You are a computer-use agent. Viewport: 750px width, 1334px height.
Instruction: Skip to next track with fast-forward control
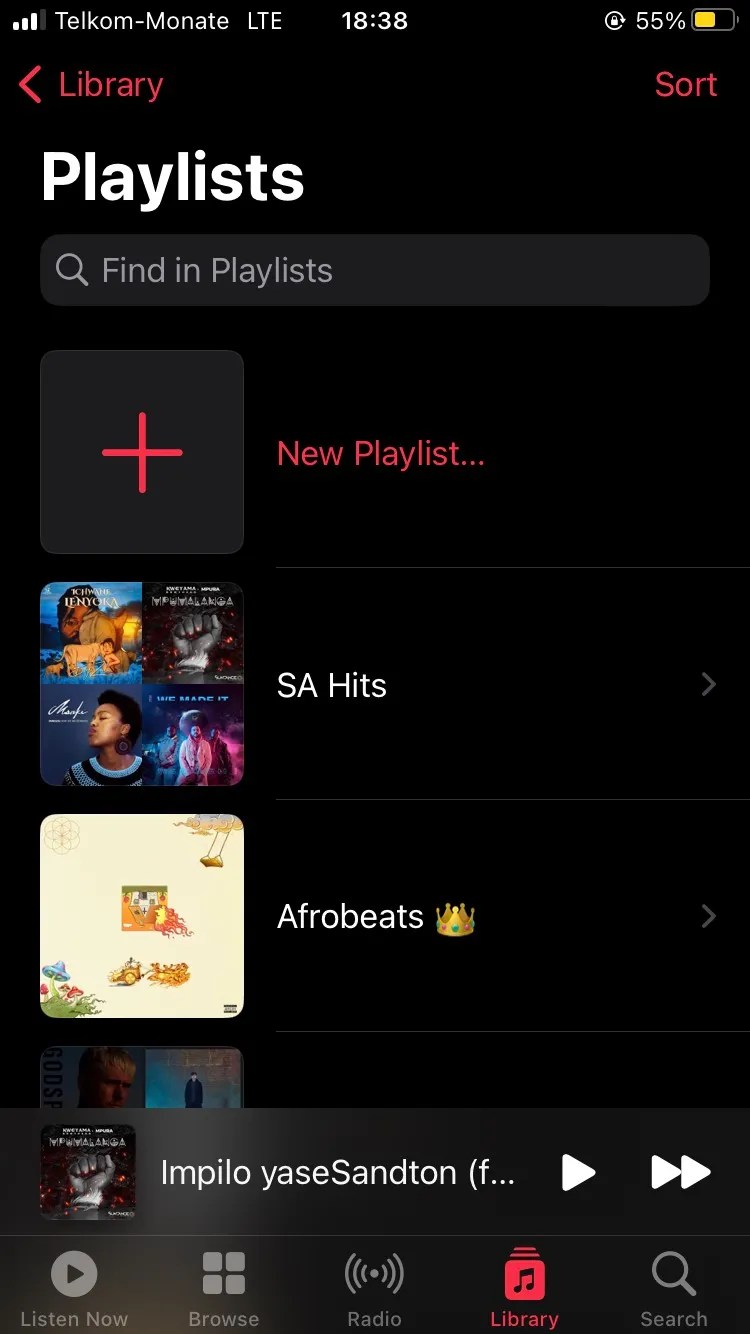[x=681, y=1173]
